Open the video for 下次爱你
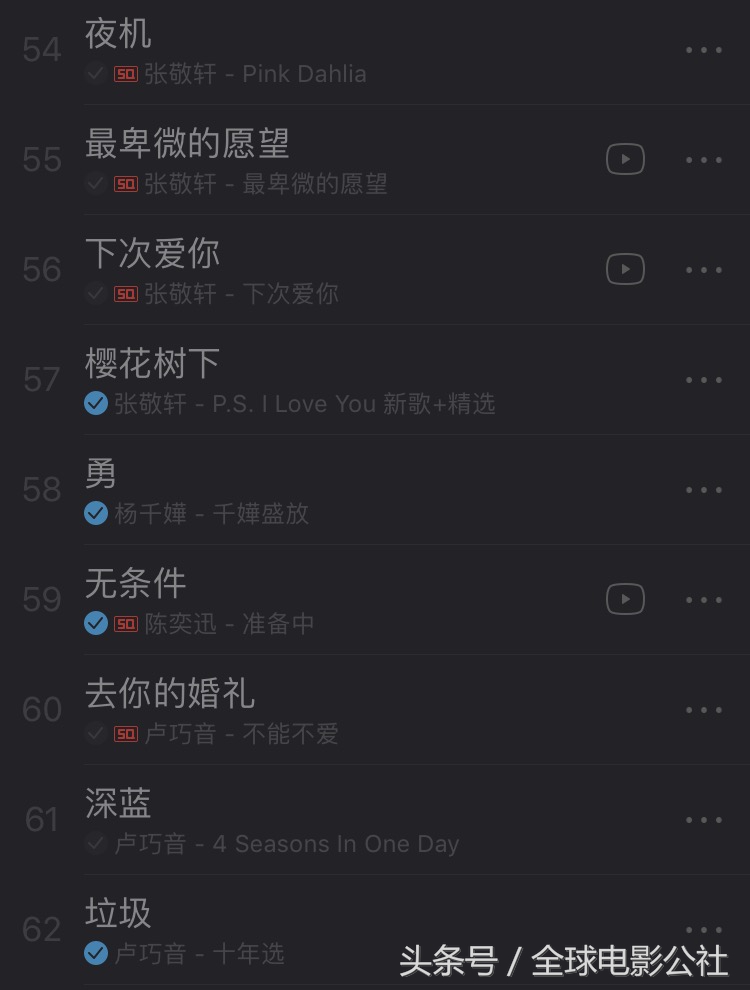Screen dimensions: 750x990 coord(624,269)
